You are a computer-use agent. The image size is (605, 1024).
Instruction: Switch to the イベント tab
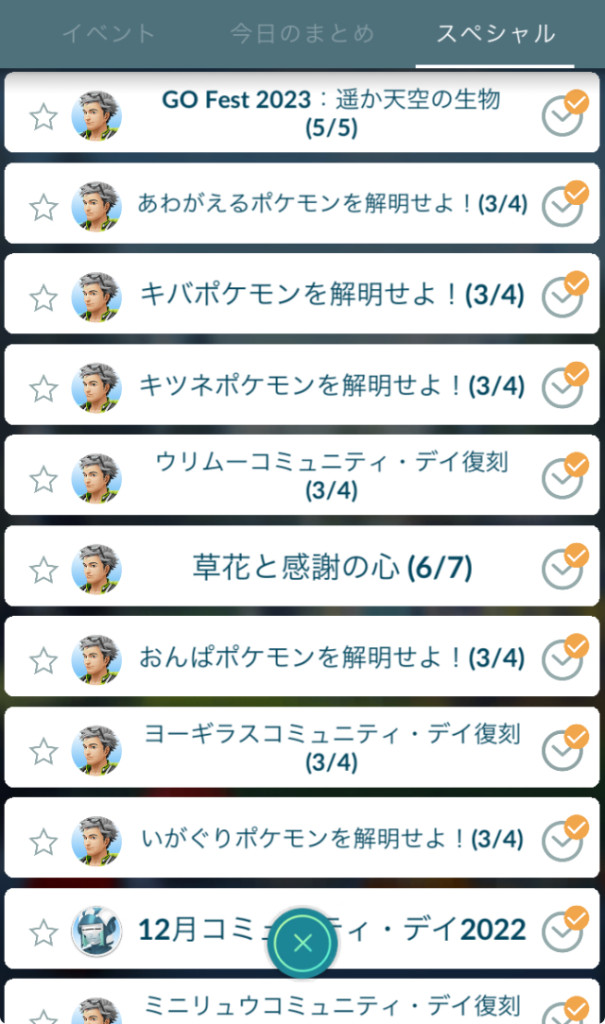tap(108, 33)
